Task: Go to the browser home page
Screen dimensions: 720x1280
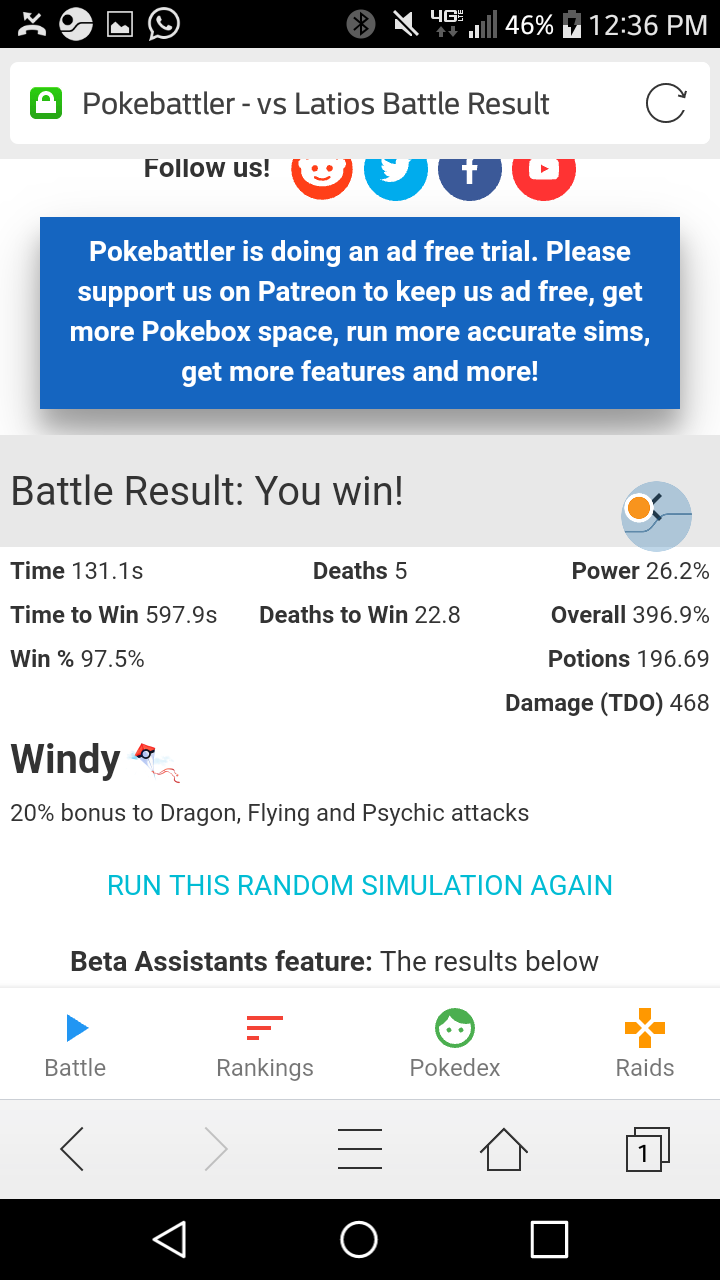Action: [503, 1149]
